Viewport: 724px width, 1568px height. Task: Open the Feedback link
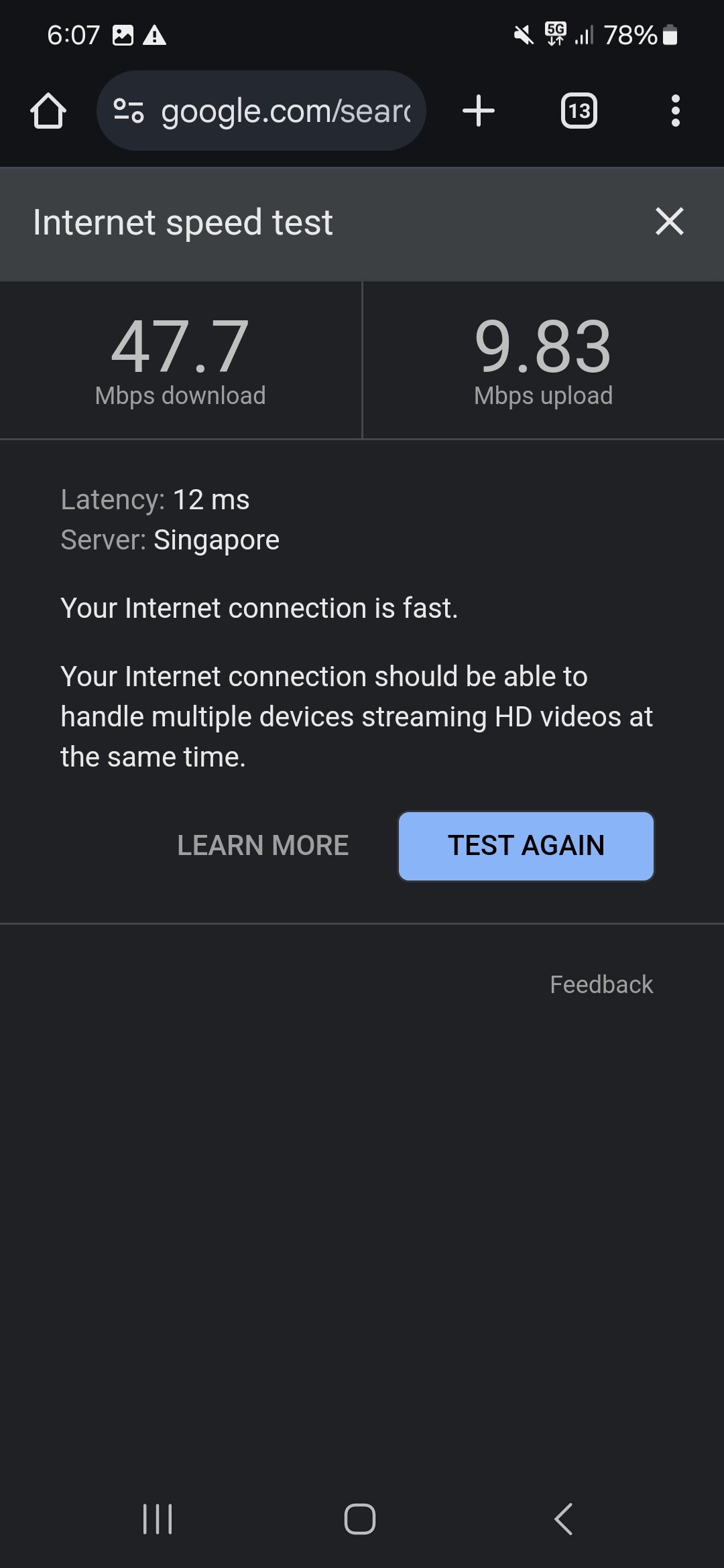(601, 984)
